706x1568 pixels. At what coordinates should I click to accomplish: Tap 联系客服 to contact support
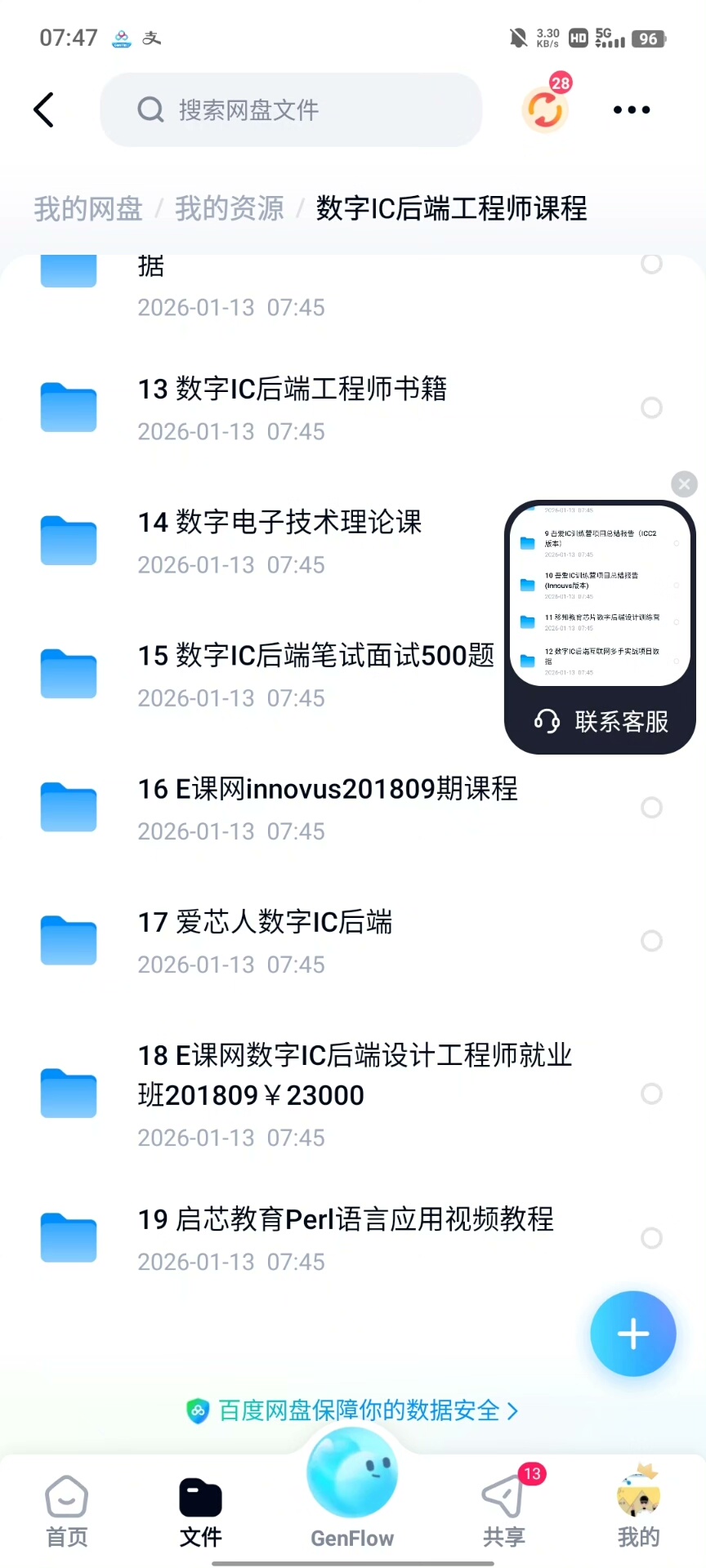601,721
